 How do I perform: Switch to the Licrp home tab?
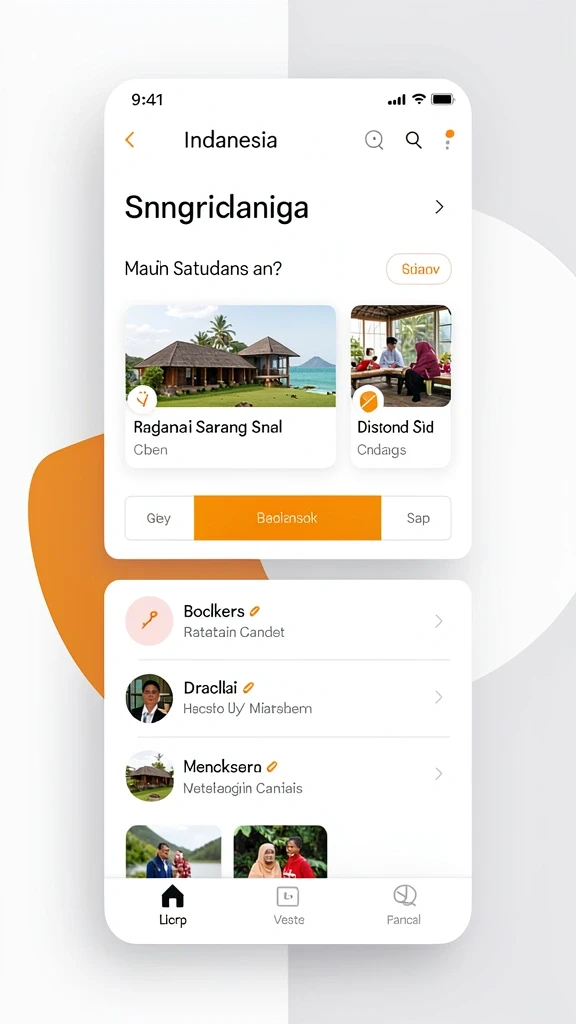(x=173, y=905)
